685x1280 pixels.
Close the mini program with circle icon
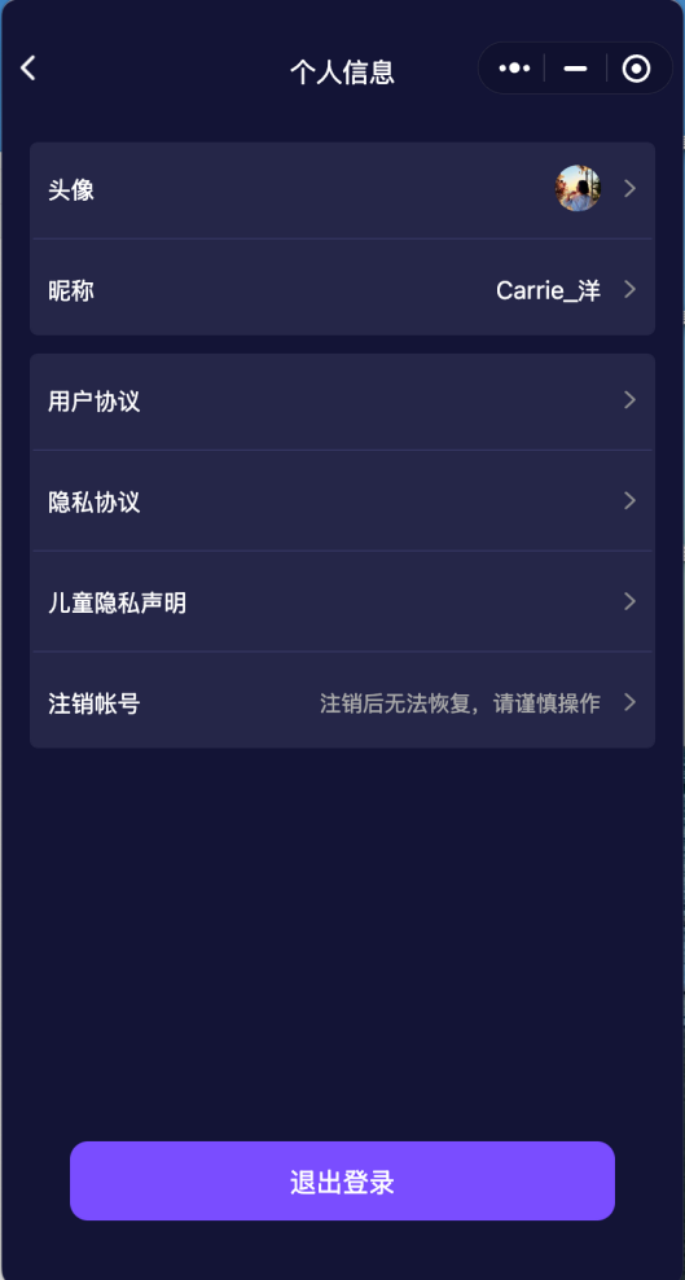pyautogui.click(x=636, y=68)
